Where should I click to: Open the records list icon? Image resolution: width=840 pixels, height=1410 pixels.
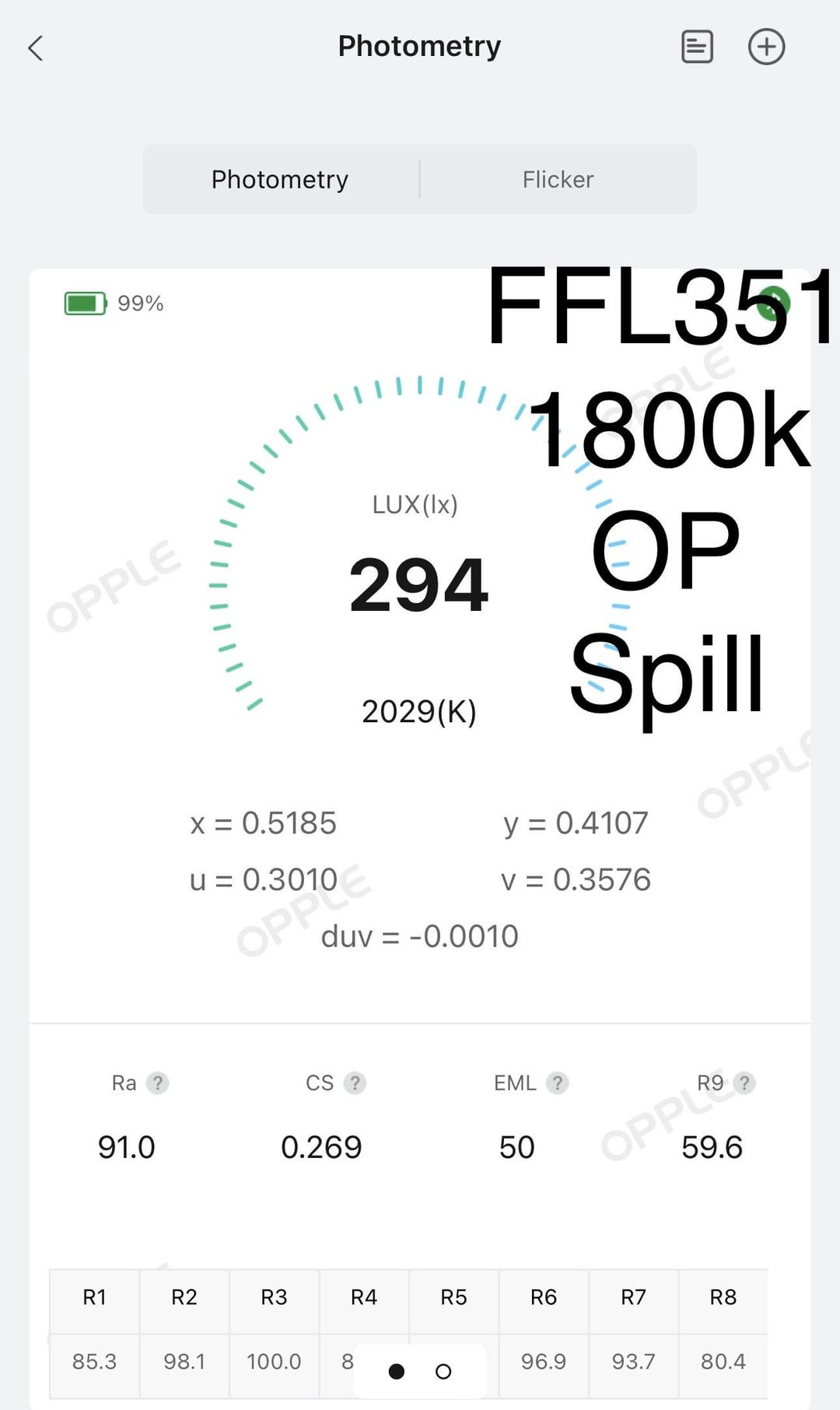pos(697,47)
